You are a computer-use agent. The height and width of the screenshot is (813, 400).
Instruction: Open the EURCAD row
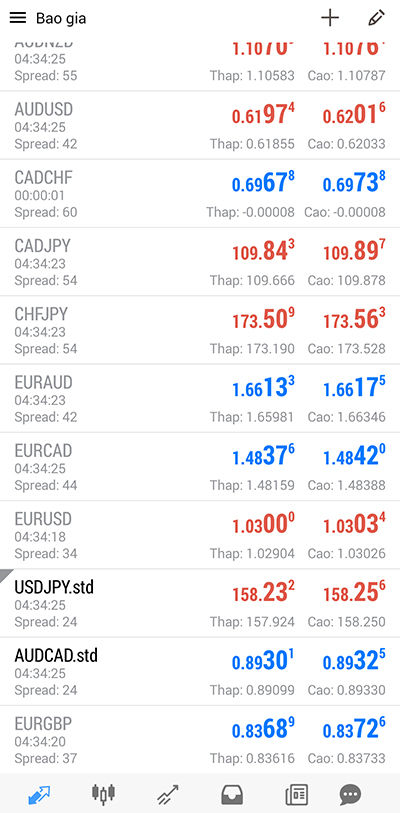200,467
